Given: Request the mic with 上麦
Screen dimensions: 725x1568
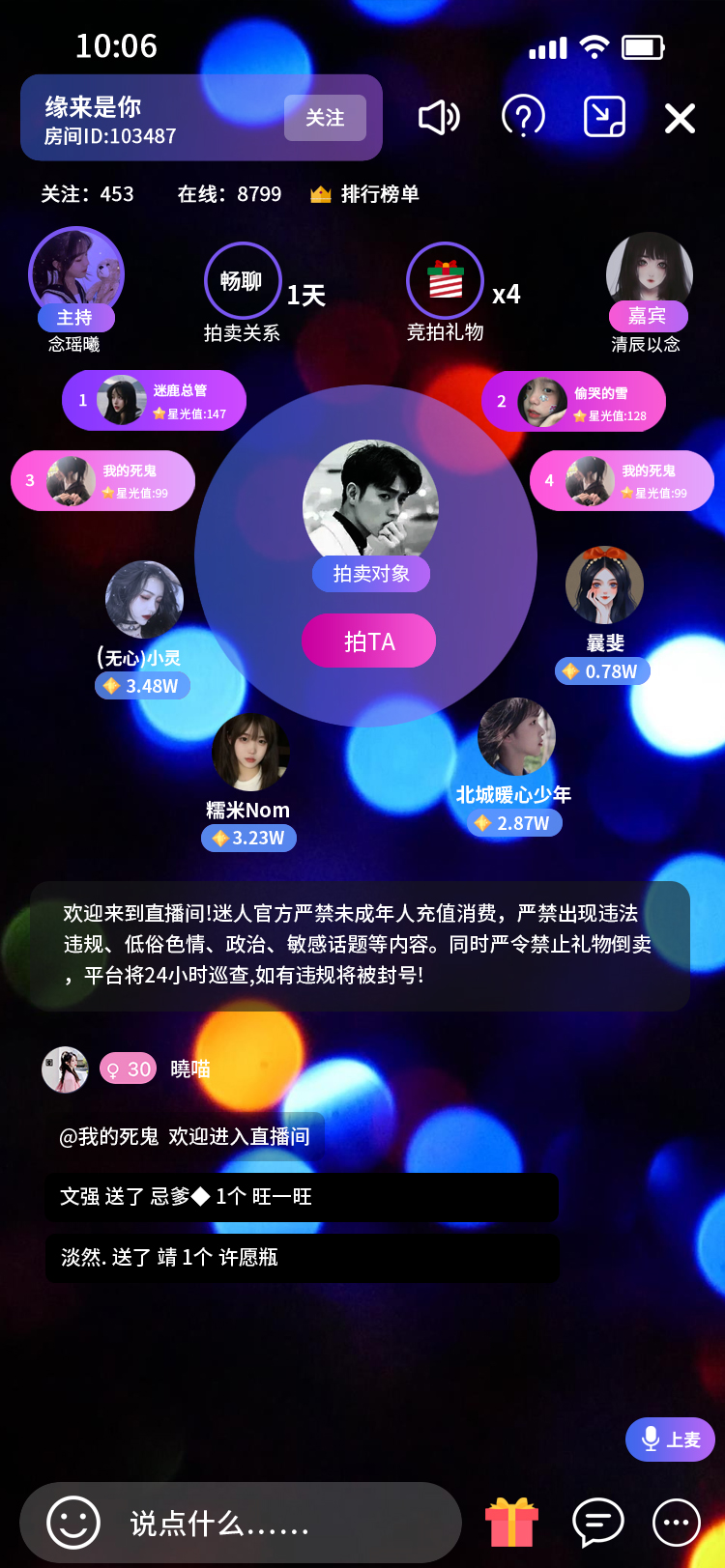Looking at the screenshot, I should click(670, 1440).
